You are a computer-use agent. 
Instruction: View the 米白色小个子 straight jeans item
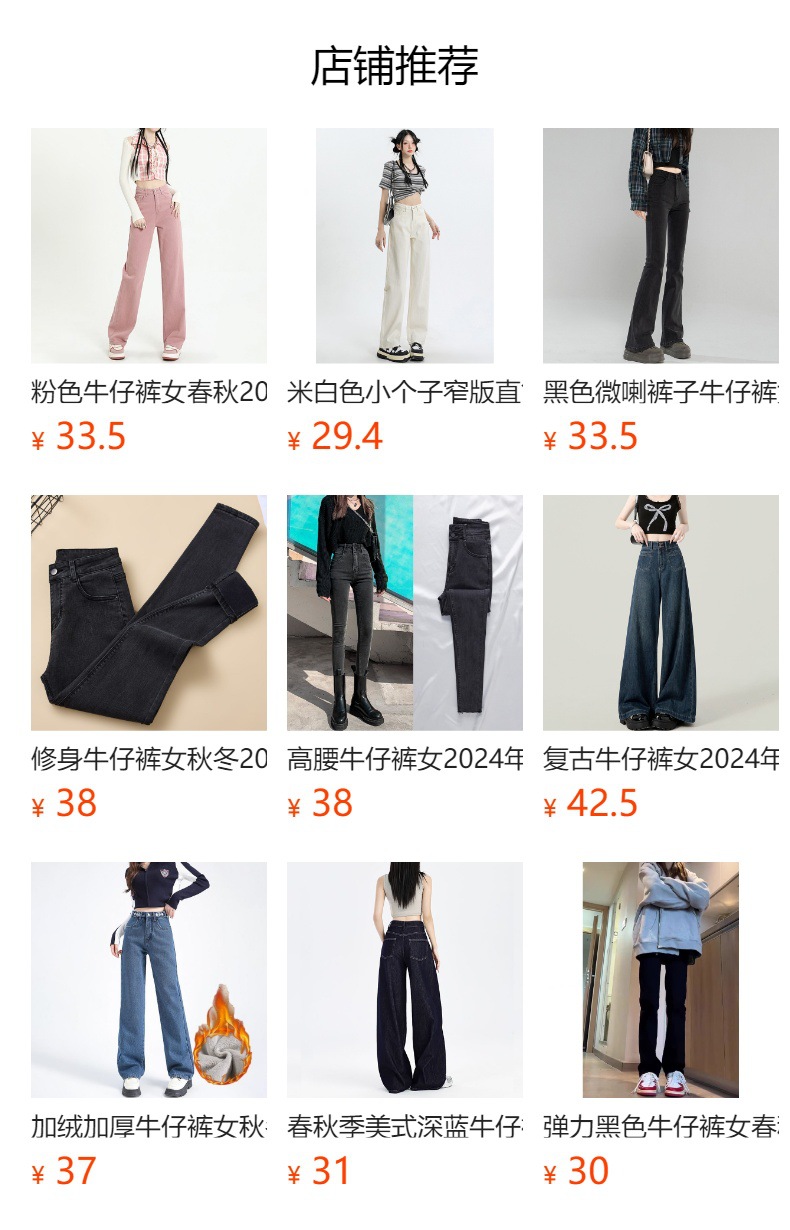coord(404,246)
